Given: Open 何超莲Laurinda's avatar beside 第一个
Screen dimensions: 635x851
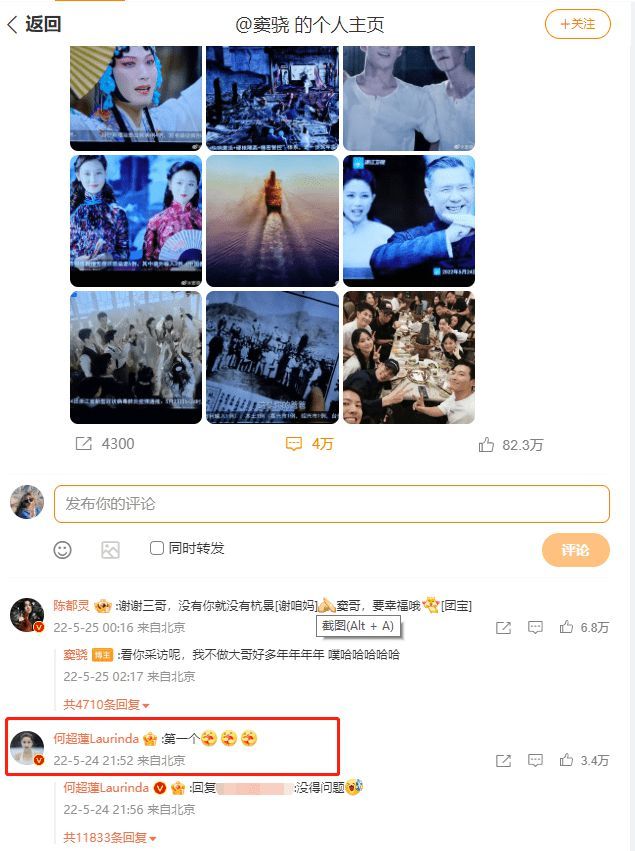Looking at the screenshot, I should (27, 750).
